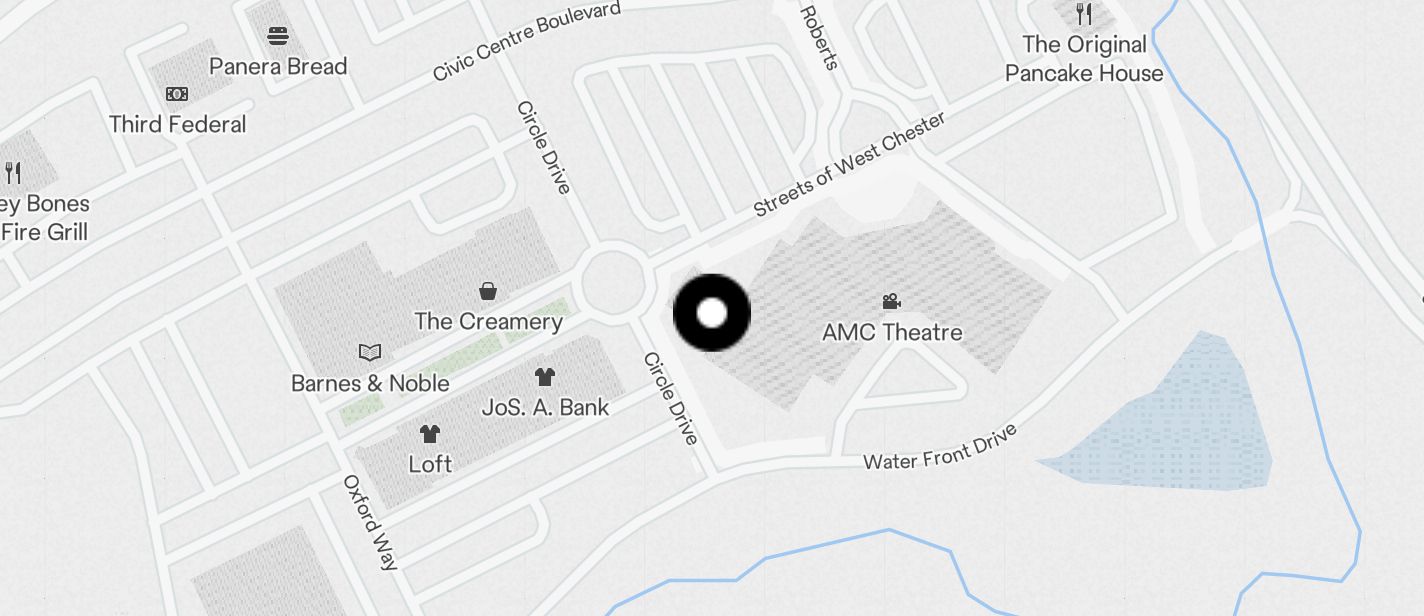Select the Barnes & Noble marker
This screenshot has width=1424, height=616.
tap(370, 353)
